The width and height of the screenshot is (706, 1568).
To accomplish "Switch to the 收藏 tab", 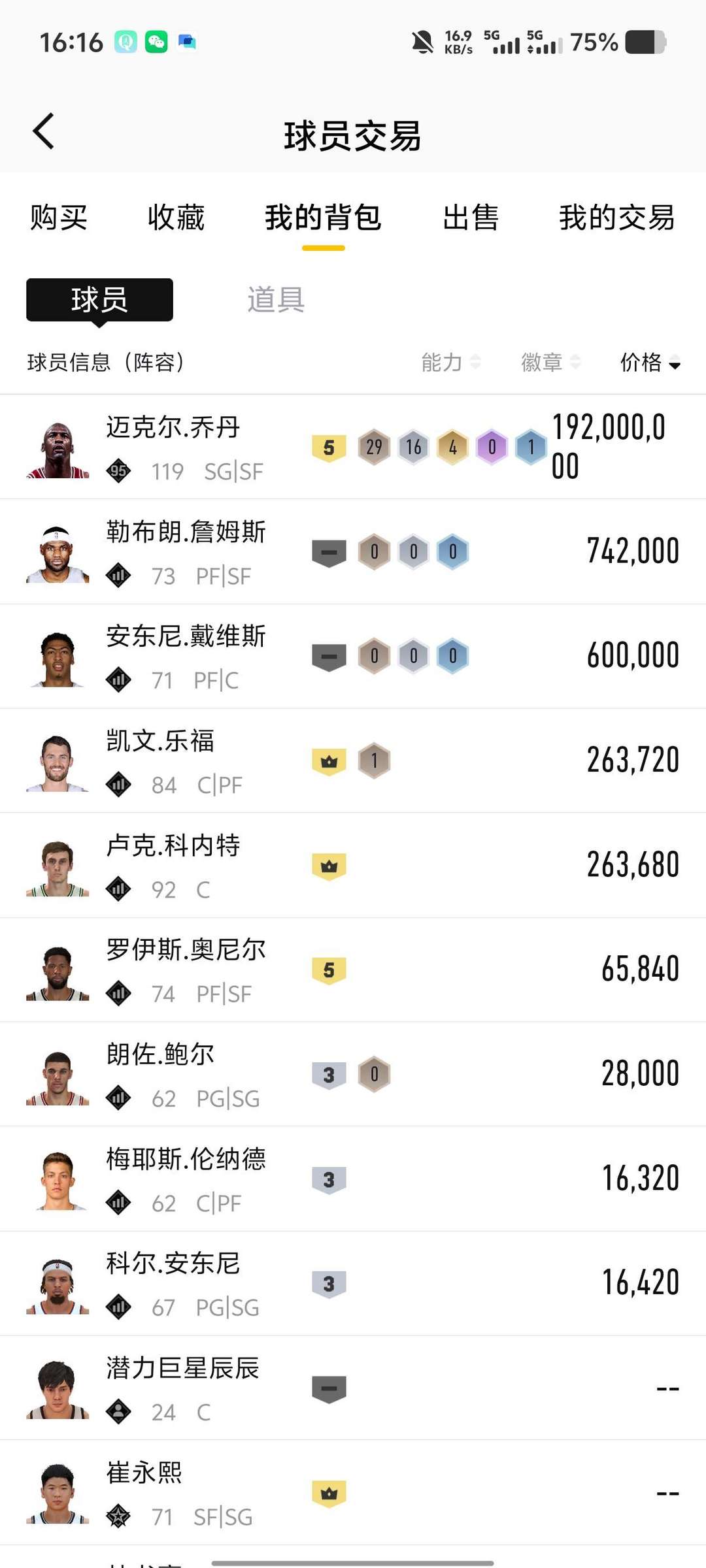I will 176,218.
